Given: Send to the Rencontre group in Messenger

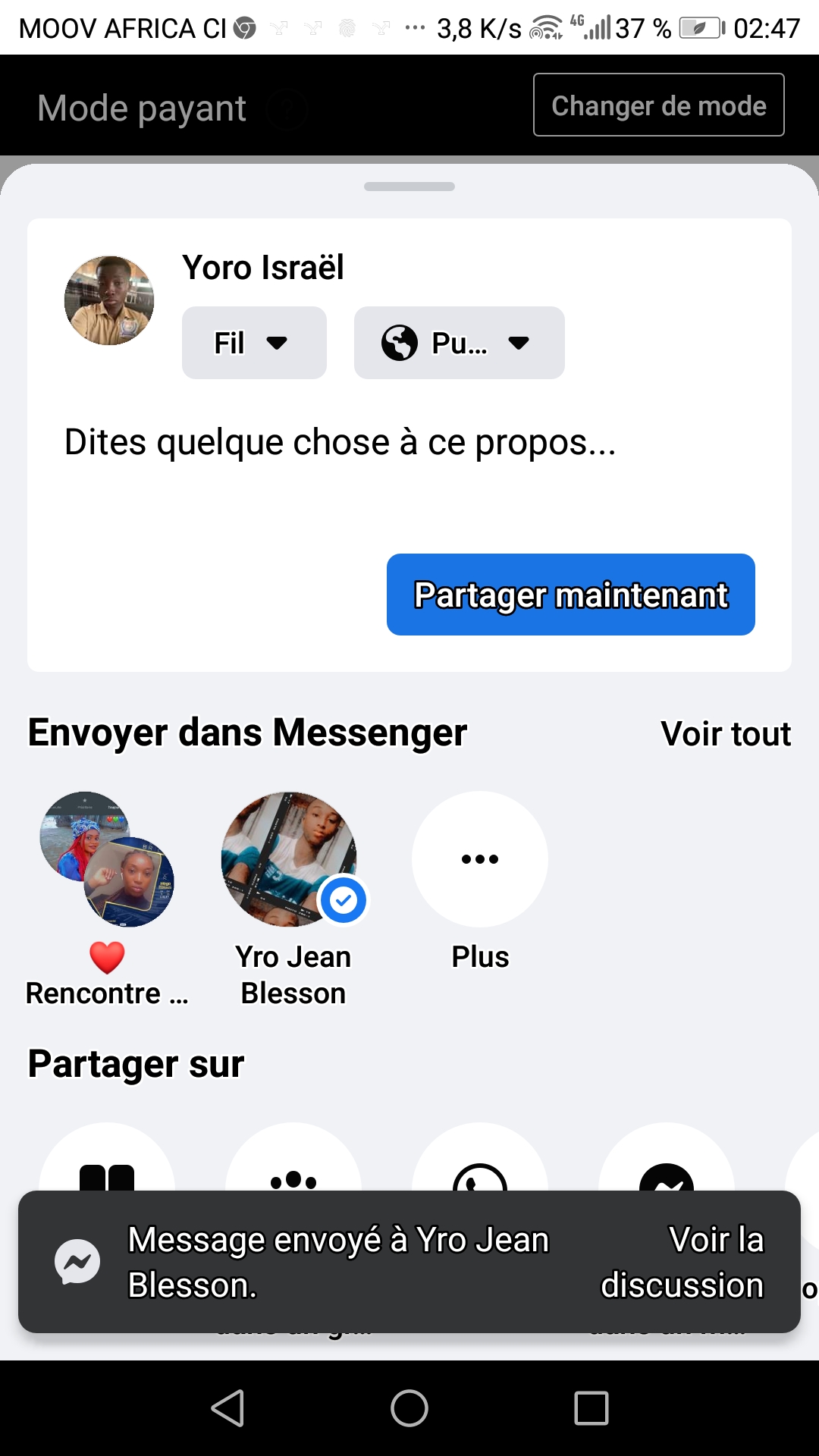Looking at the screenshot, I should (x=107, y=860).
